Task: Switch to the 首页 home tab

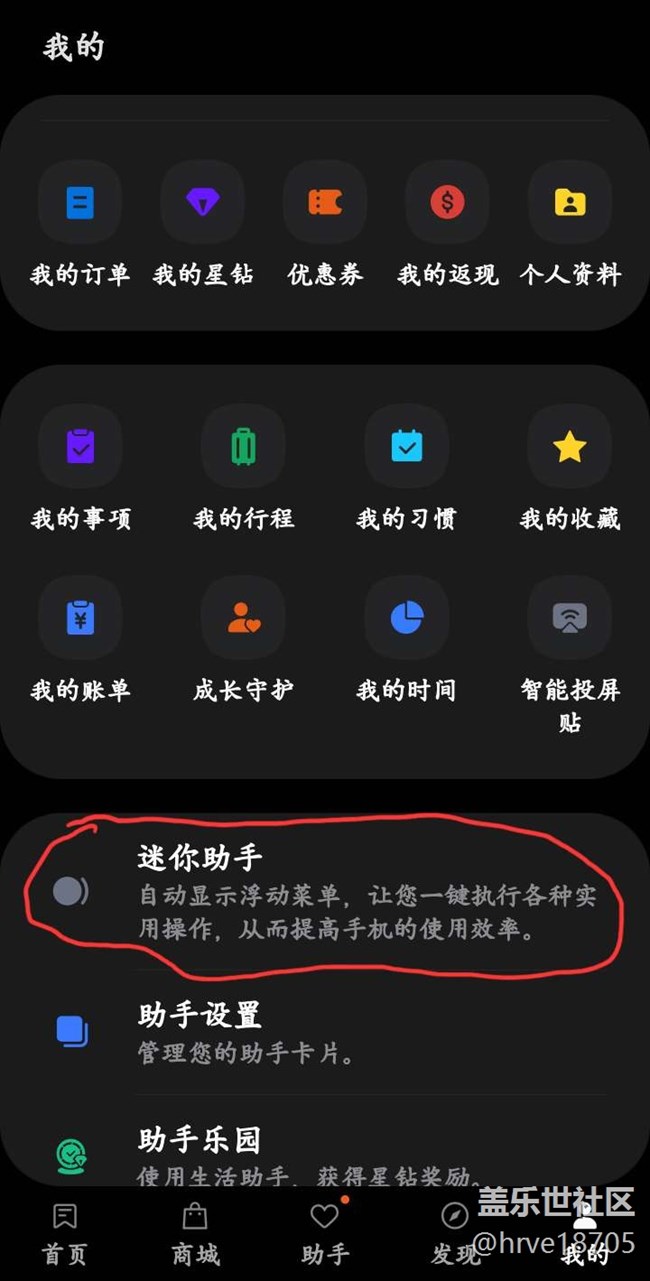Action: pyautogui.click(x=65, y=1233)
